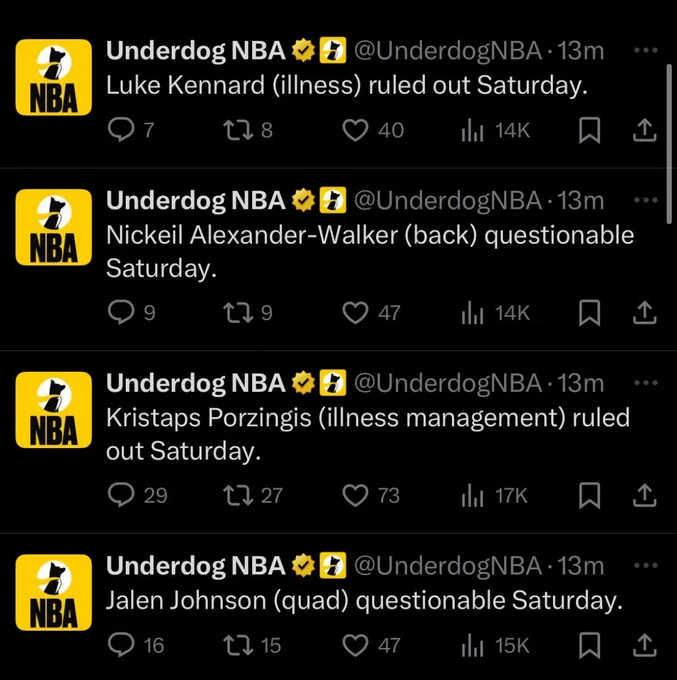Viewport: 677px width, 680px height.
Task: Like the Kristaps Porzingis ruled out tweet
Action: (x=356, y=495)
